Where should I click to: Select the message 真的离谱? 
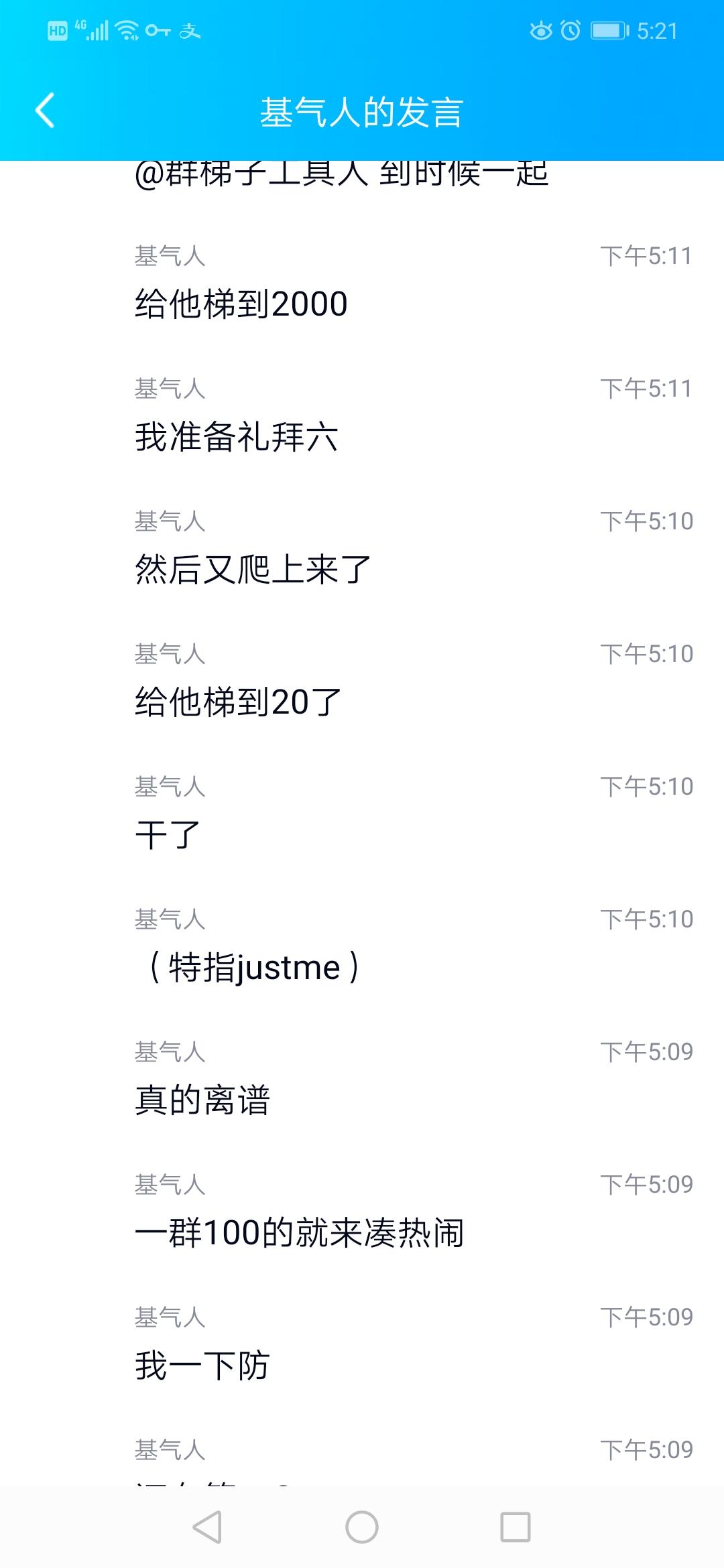click(x=362, y=1078)
